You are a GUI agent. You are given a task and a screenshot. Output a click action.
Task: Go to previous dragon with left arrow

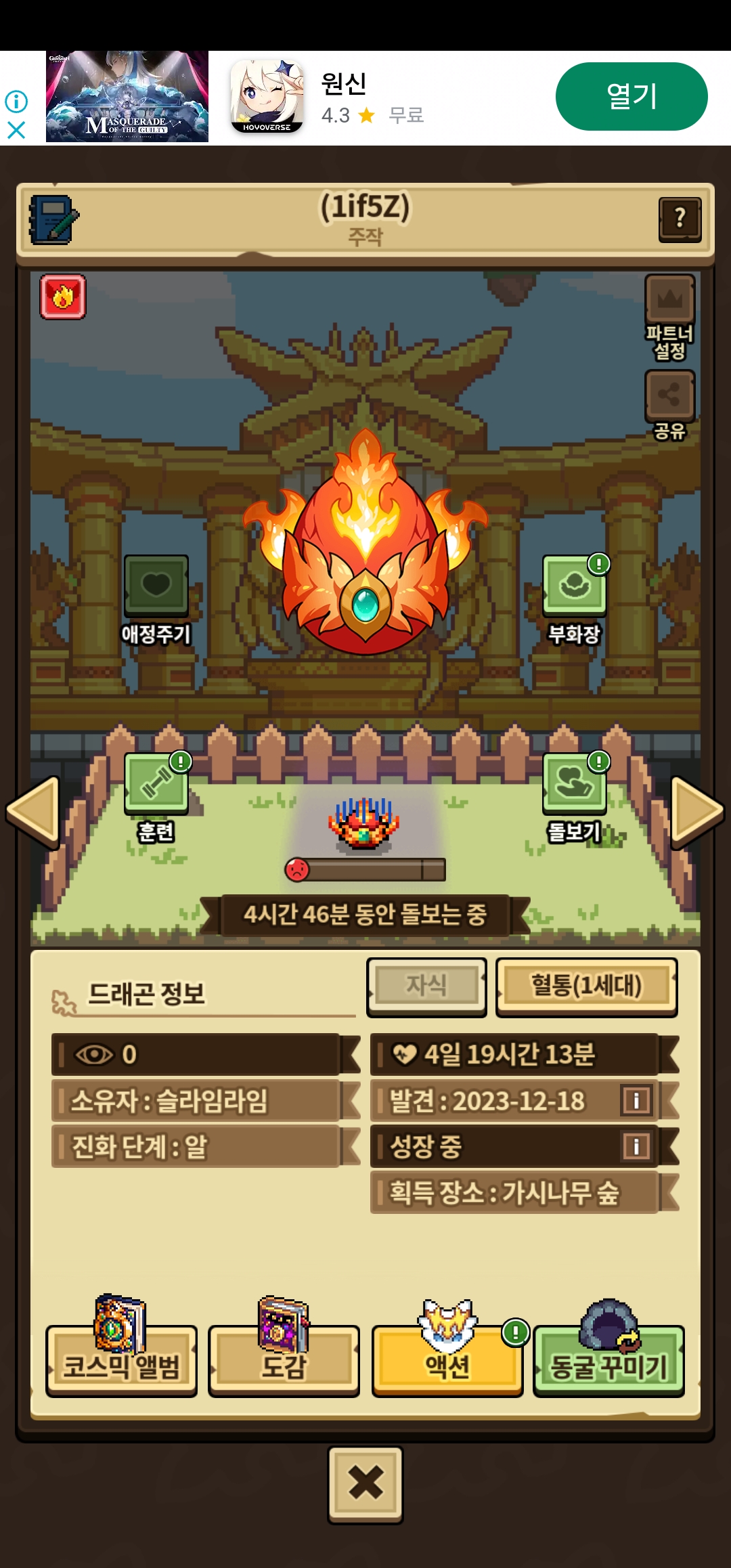pos(33,812)
